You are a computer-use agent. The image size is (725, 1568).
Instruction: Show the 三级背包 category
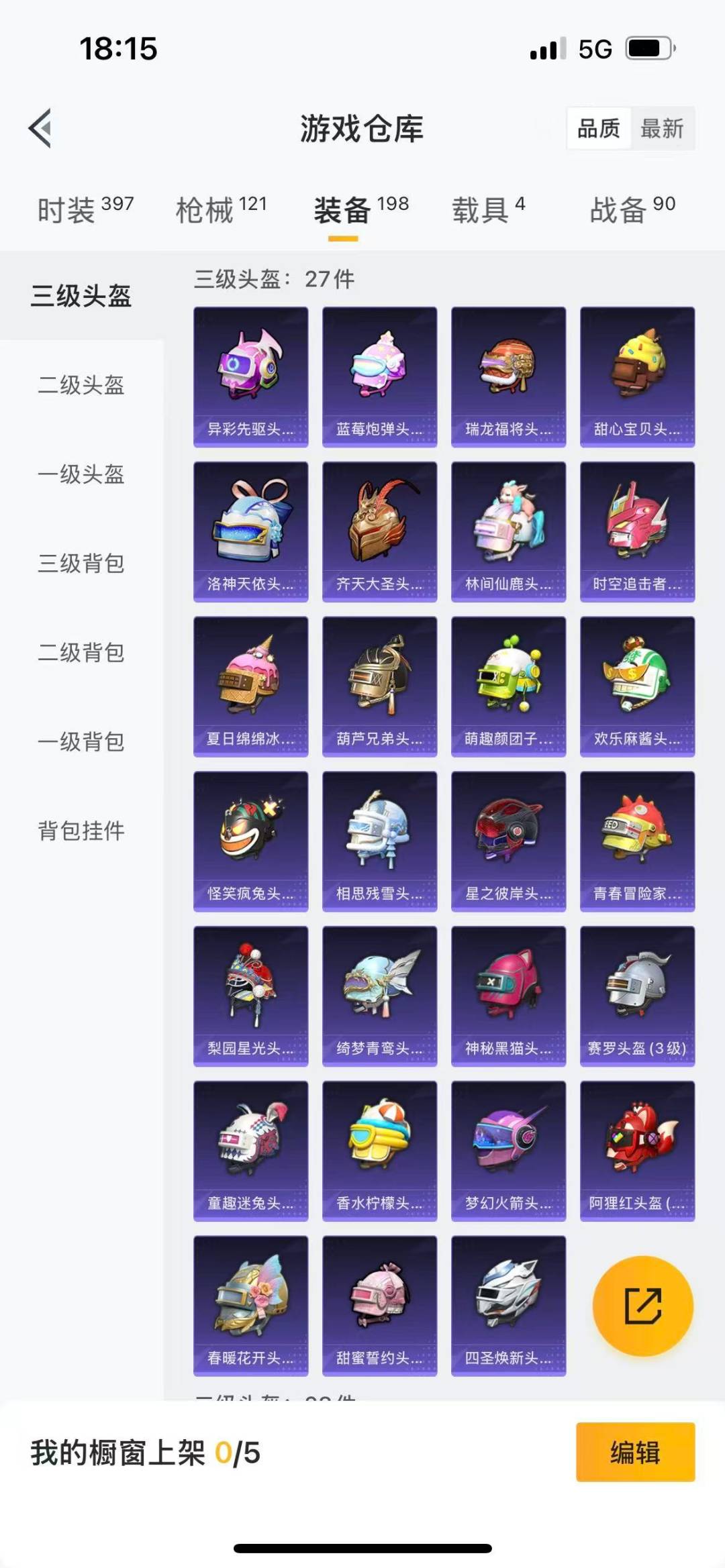coord(81,564)
